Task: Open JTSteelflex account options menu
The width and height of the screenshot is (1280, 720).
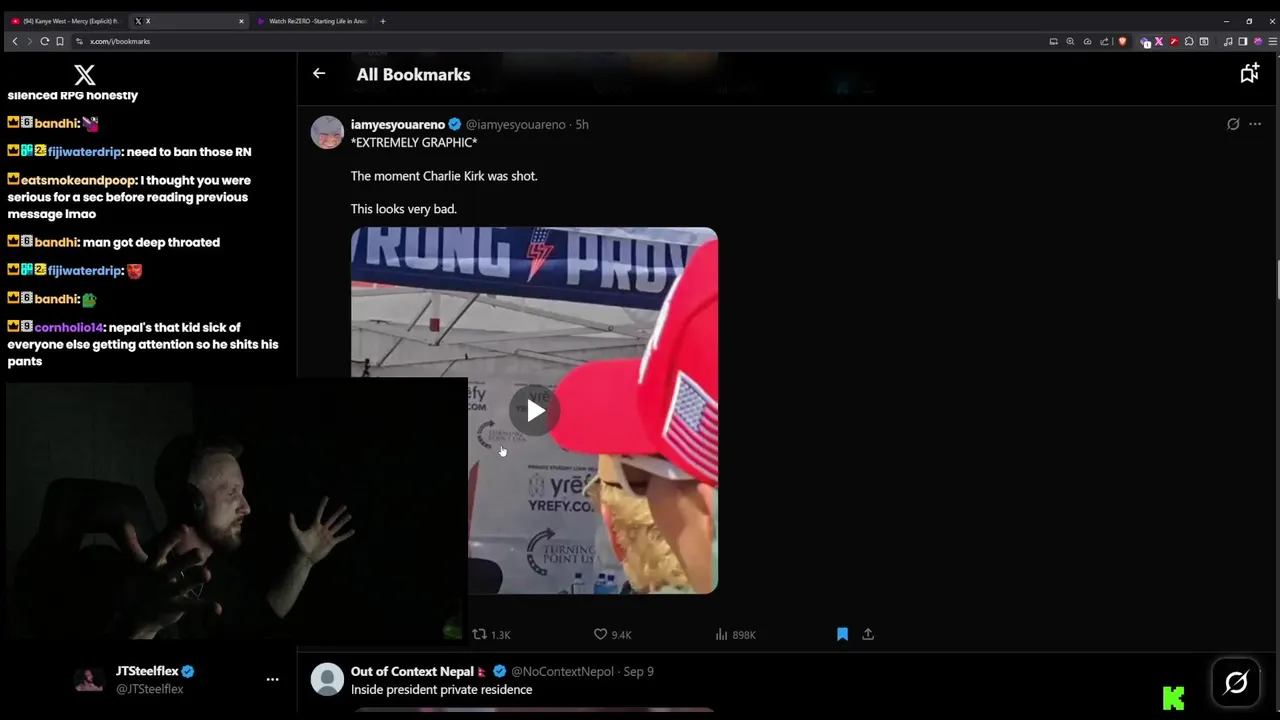Action: [x=272, y=679]
